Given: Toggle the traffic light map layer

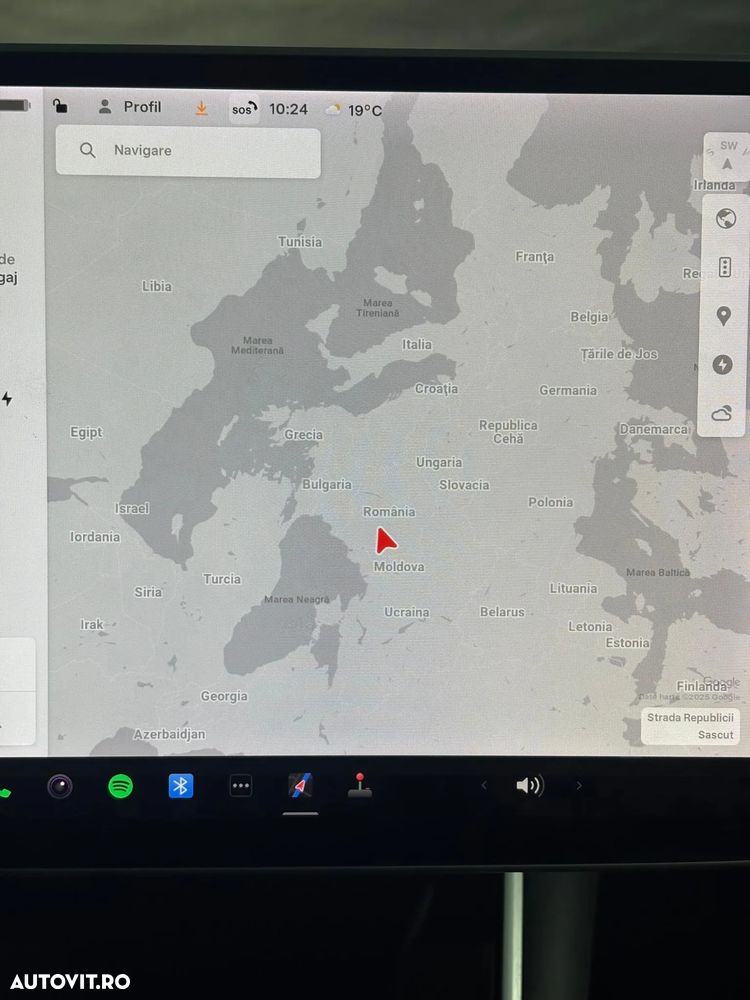Looking at the screenshot, I should tap(725, 267).
